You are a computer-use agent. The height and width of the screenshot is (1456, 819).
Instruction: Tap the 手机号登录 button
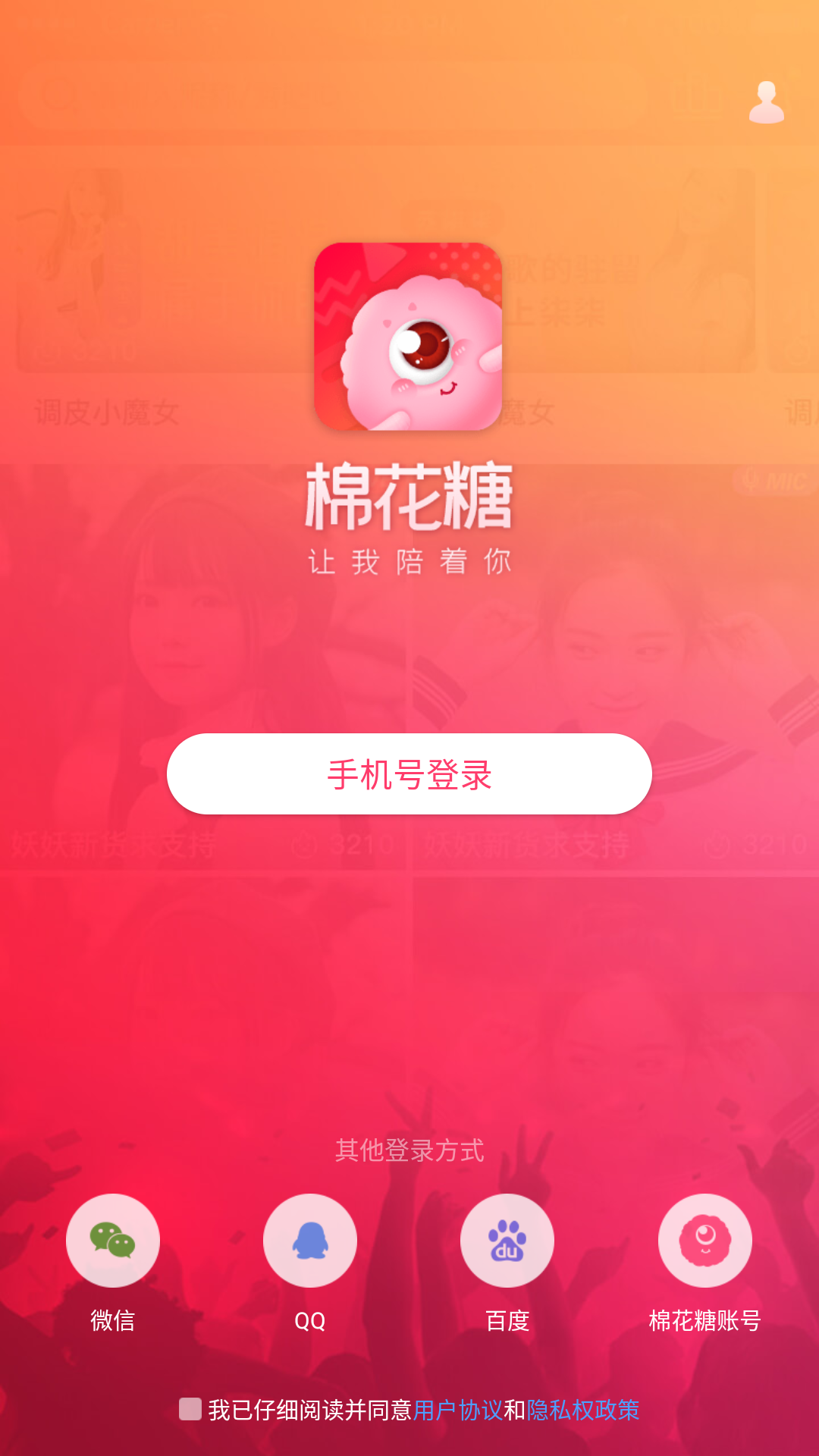pyautogui.click(x=409, y=774)
